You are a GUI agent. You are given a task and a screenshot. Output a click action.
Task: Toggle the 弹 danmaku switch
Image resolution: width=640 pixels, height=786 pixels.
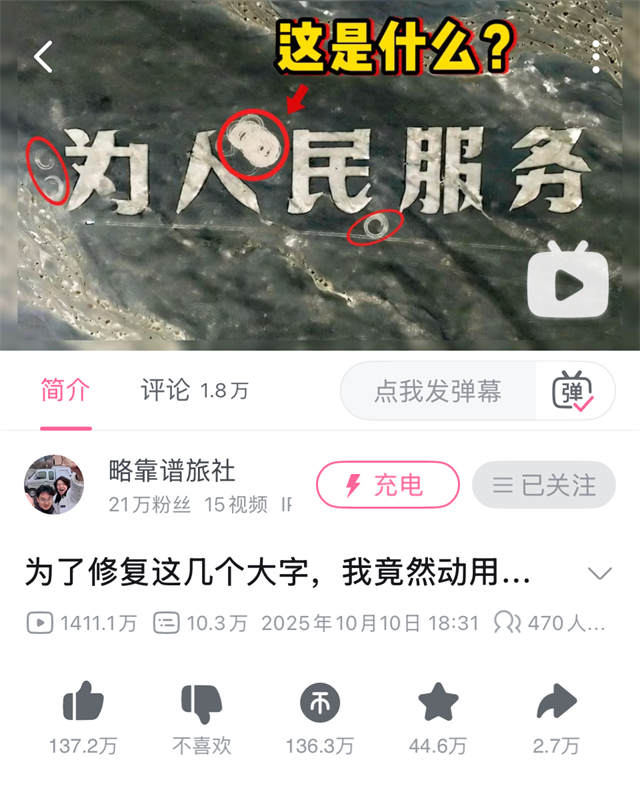[x=574, y=392]
